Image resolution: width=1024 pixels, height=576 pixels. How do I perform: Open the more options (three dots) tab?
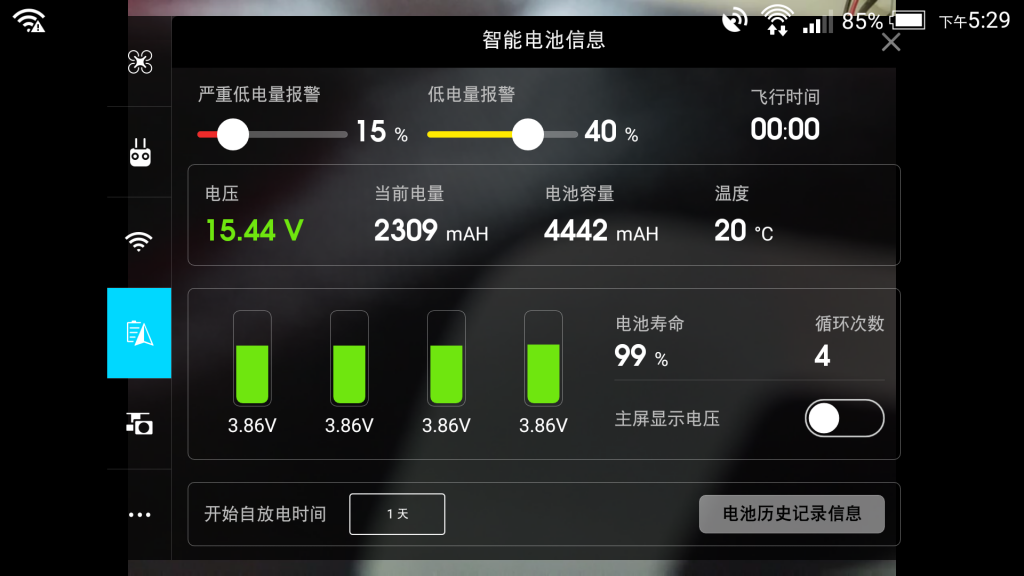pyautogui.click(x=139, y=515)
